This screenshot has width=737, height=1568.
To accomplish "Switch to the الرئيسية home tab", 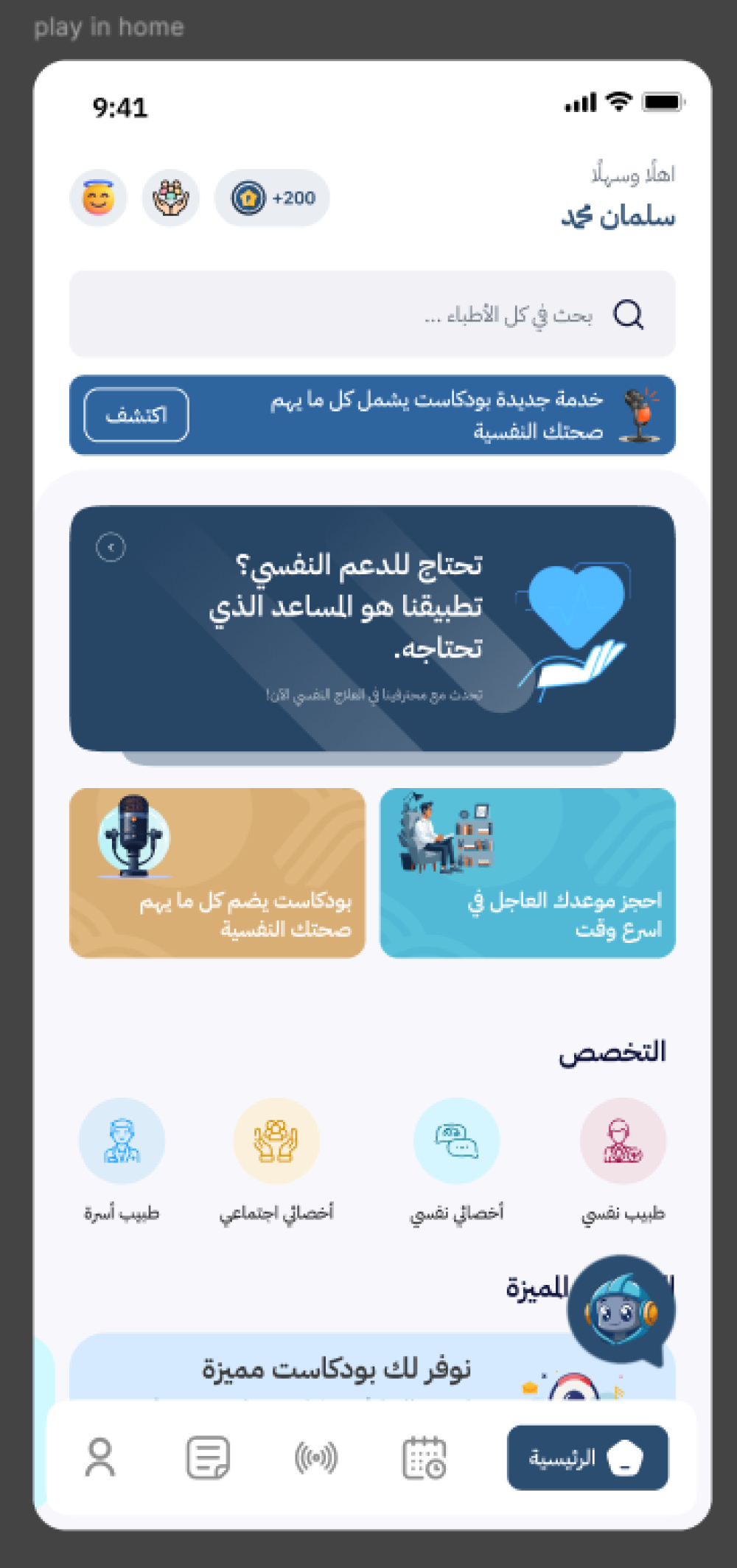I will 587,1457.
